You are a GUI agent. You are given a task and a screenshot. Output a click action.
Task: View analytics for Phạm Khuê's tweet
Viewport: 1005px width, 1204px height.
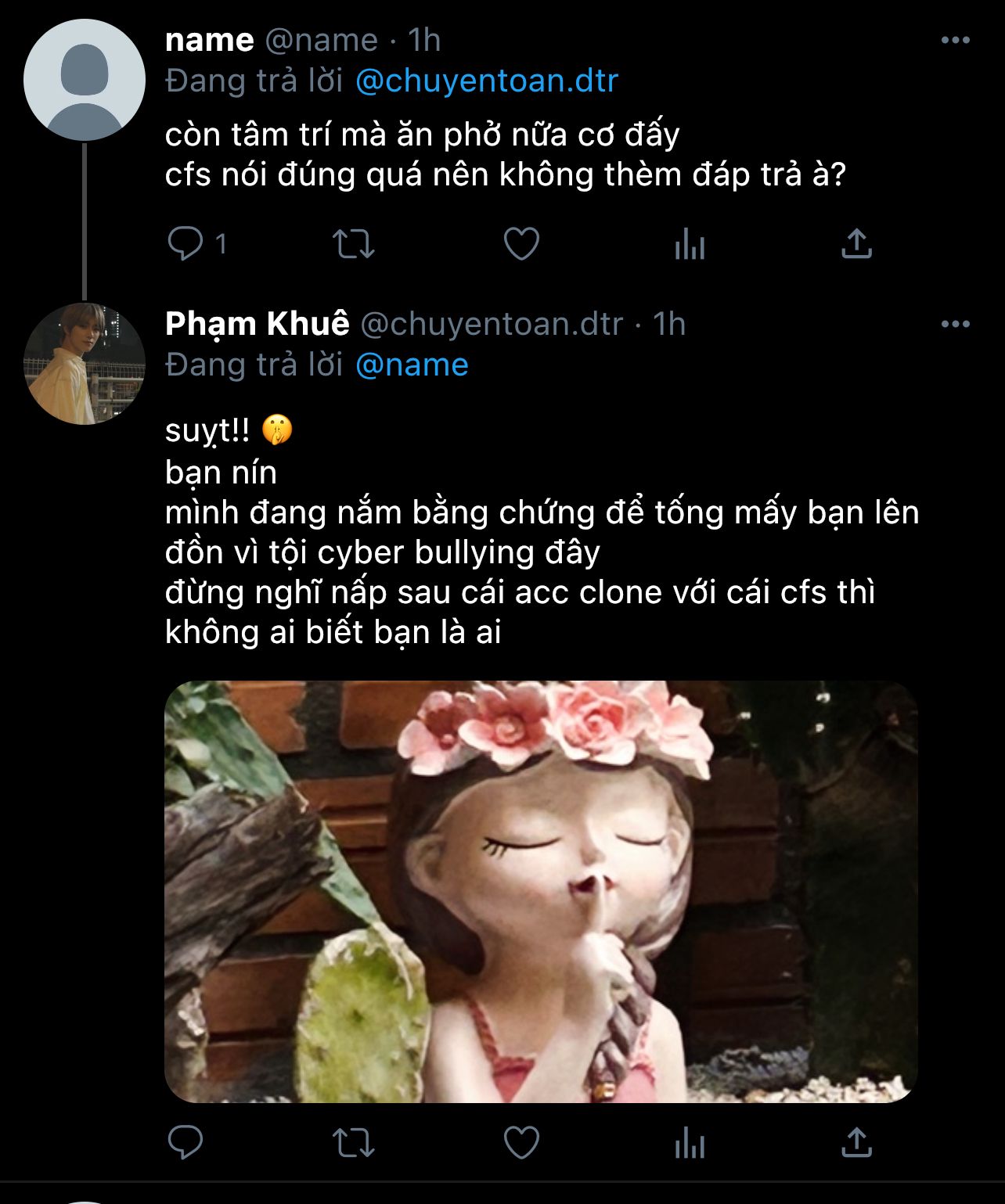pyautogui.click(x=690, y=1143)
